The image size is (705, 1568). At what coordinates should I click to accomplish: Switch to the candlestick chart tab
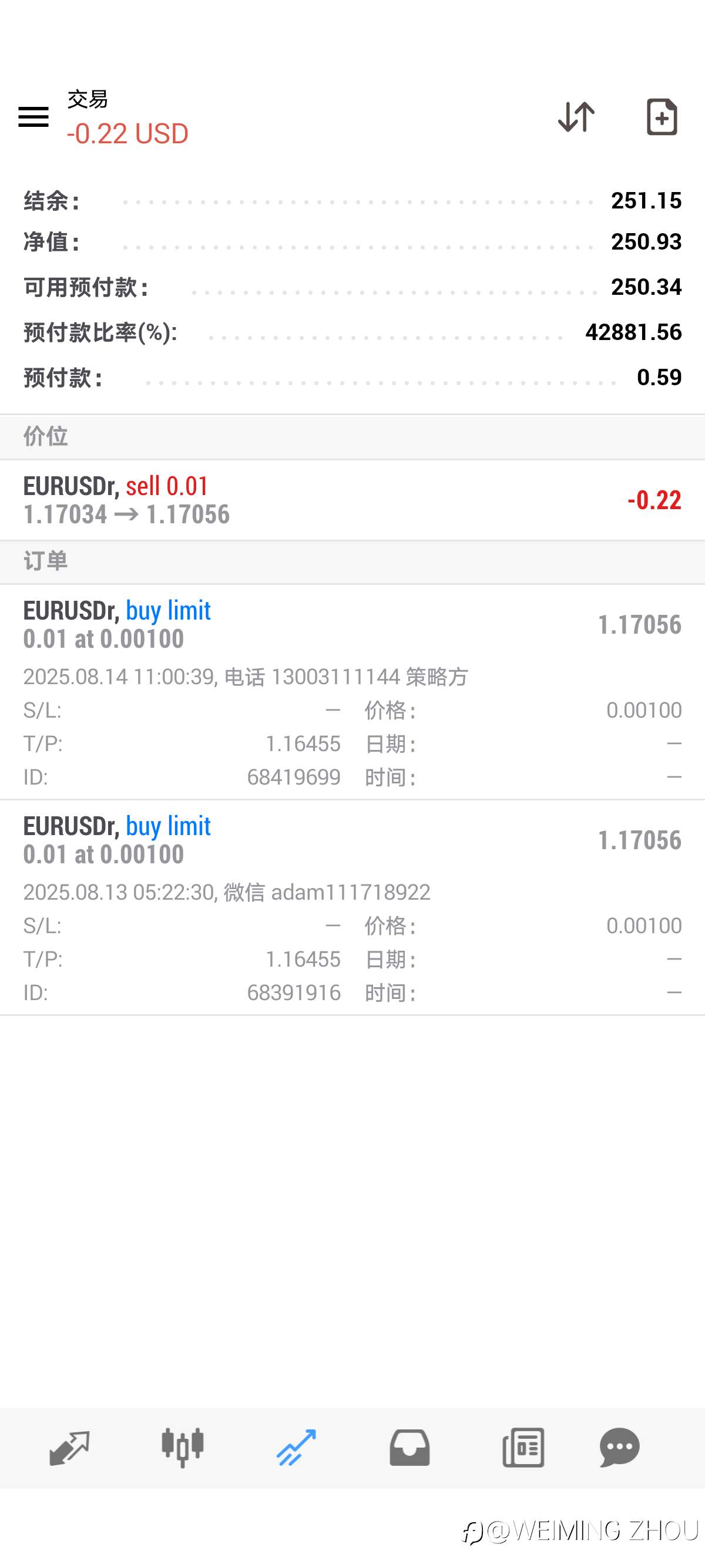(183, 1448)
